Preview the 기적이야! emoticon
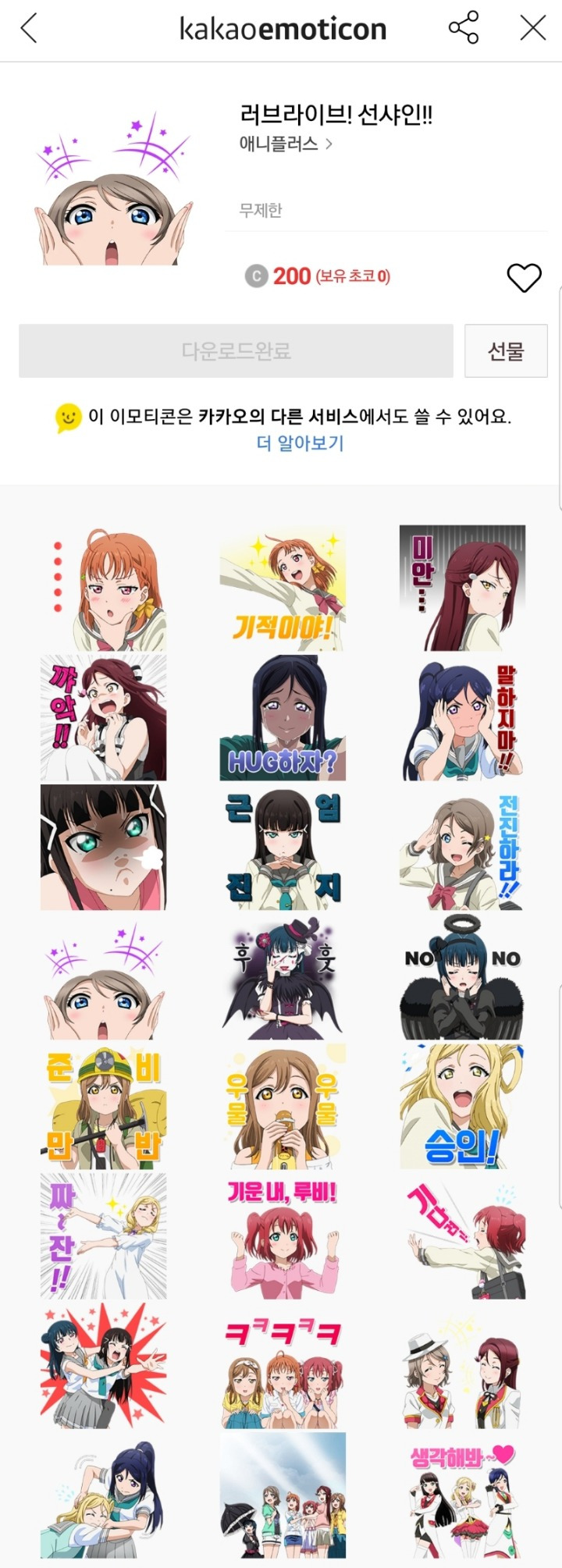The image size is (562, 1568). pyautogui.click(x=283, y=588)
